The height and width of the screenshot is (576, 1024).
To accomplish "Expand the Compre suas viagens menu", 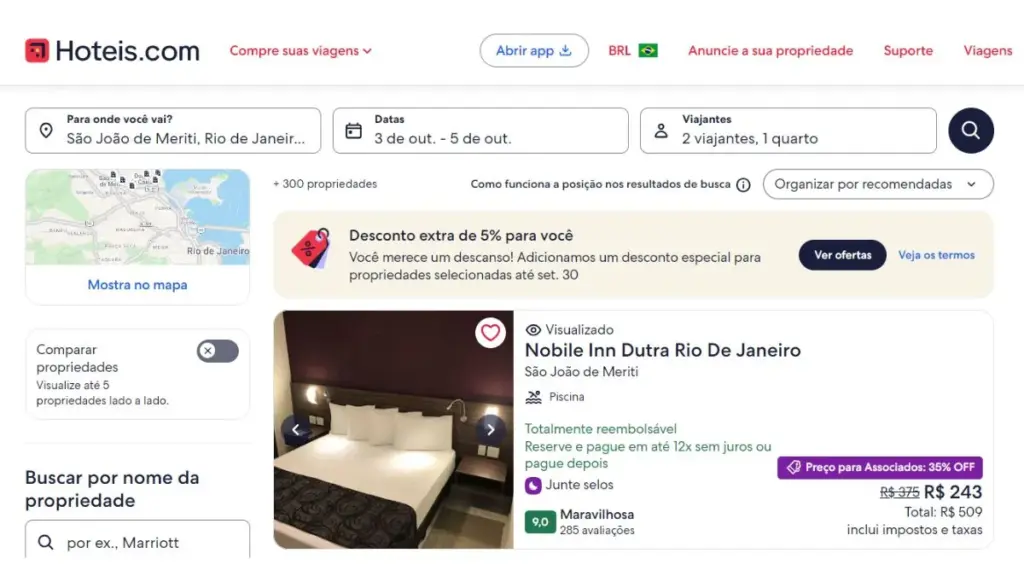I will point(300,51).
